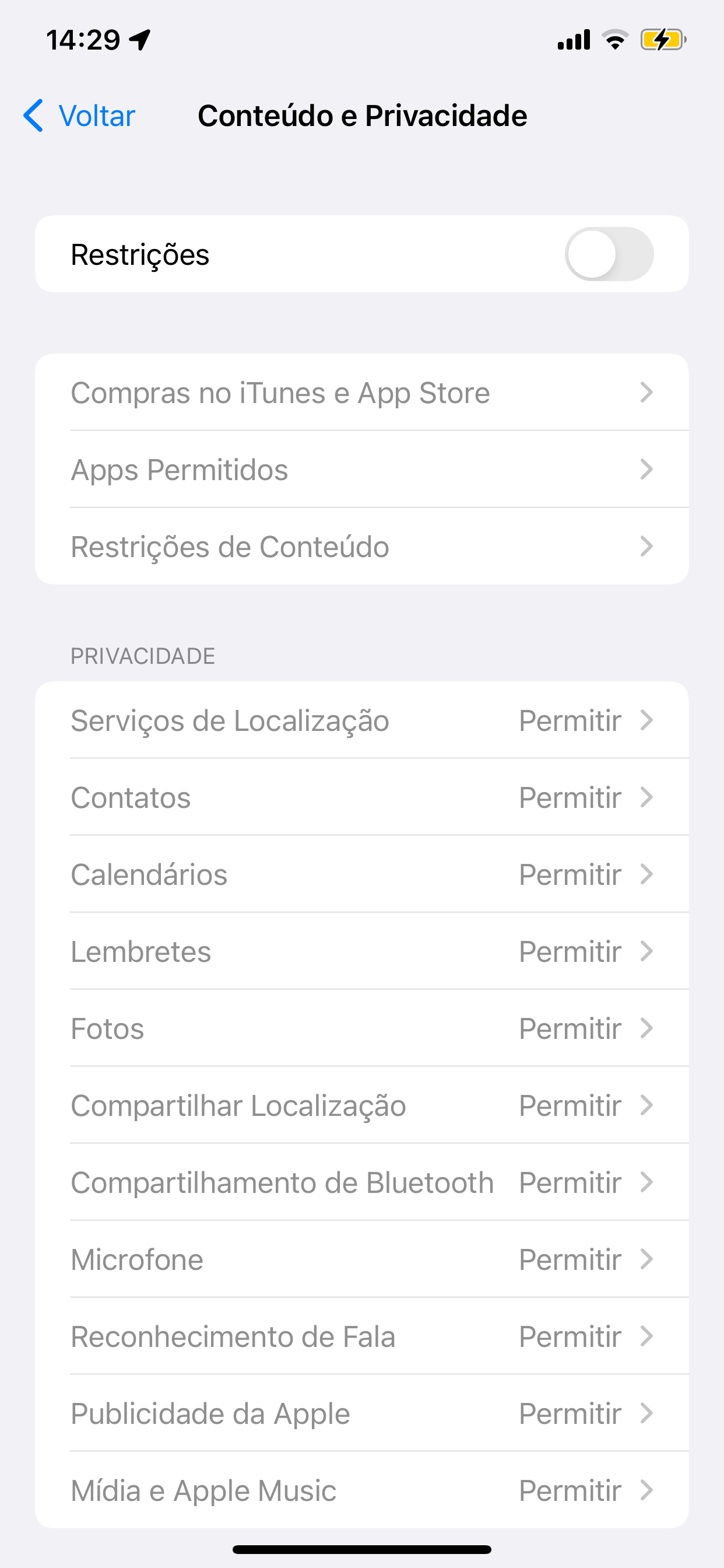Open Restrições de Conteúdo
Viewport: 724px width, 1568px height.
pyautogui.click(x=362, y=546)
